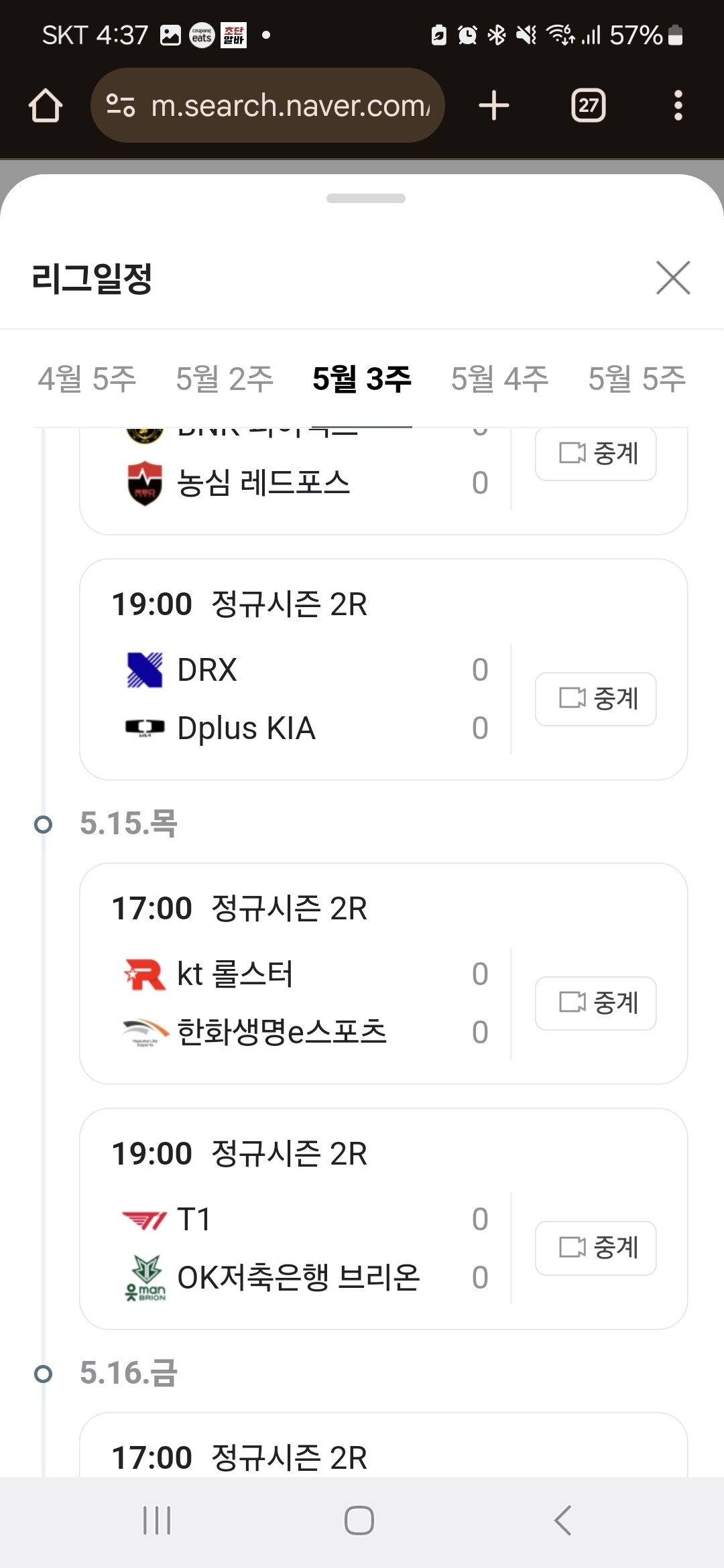Switch to the 4월 5주 tab

(87, 379)
